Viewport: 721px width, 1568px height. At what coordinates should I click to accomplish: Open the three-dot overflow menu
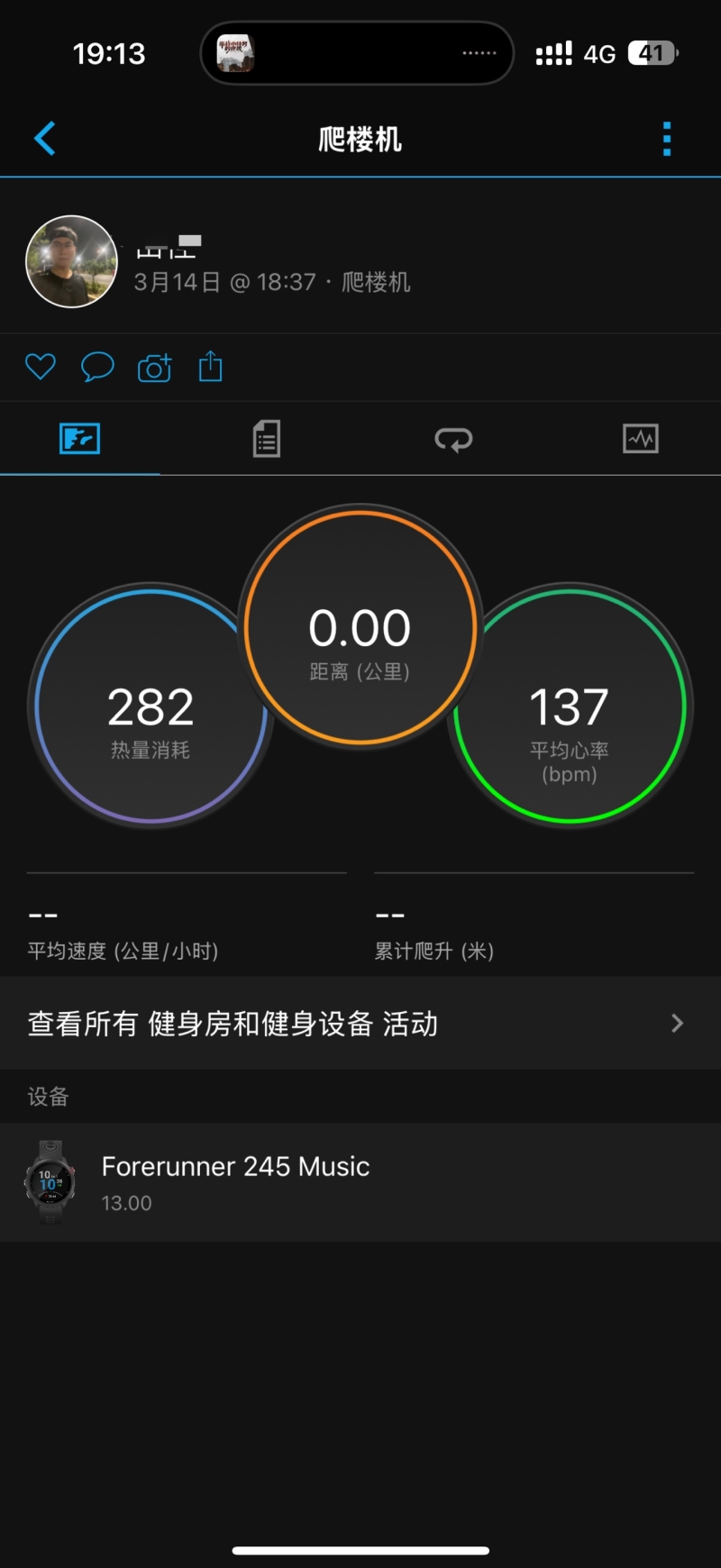[x=667, y=139]
